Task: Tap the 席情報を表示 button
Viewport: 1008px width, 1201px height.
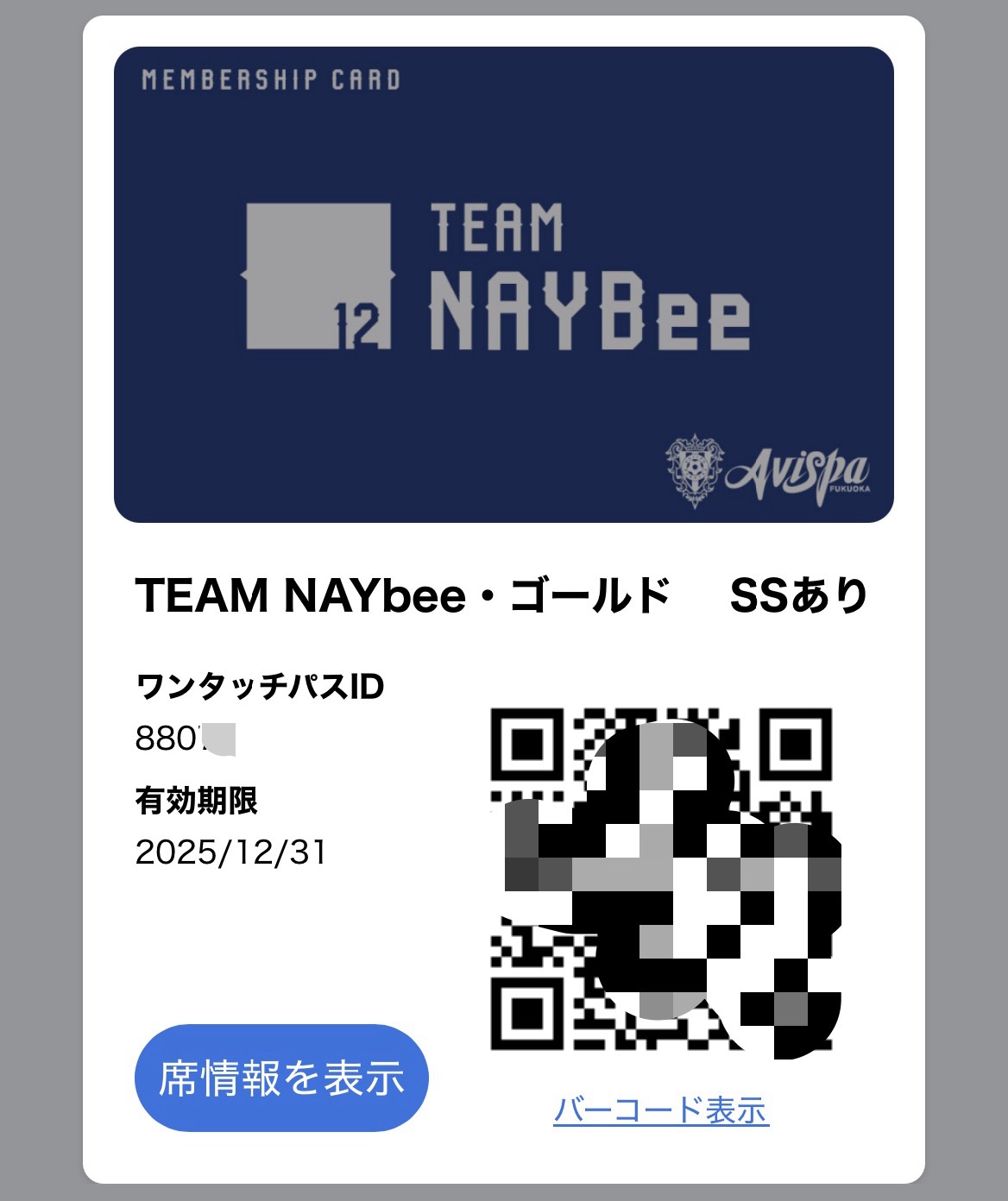Action: (281, 1078)
